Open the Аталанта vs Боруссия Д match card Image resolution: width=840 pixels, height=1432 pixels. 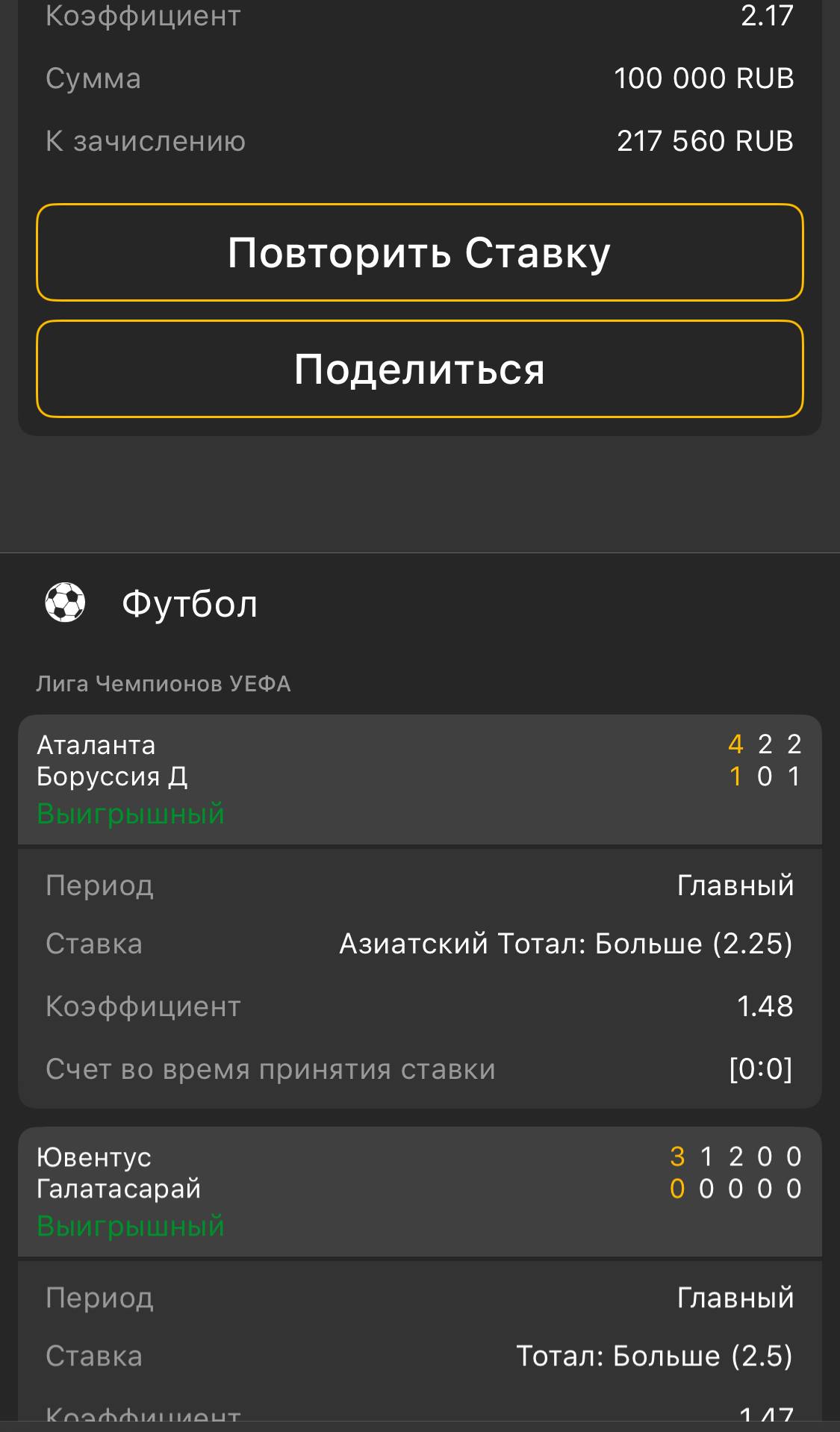(418, 779)
